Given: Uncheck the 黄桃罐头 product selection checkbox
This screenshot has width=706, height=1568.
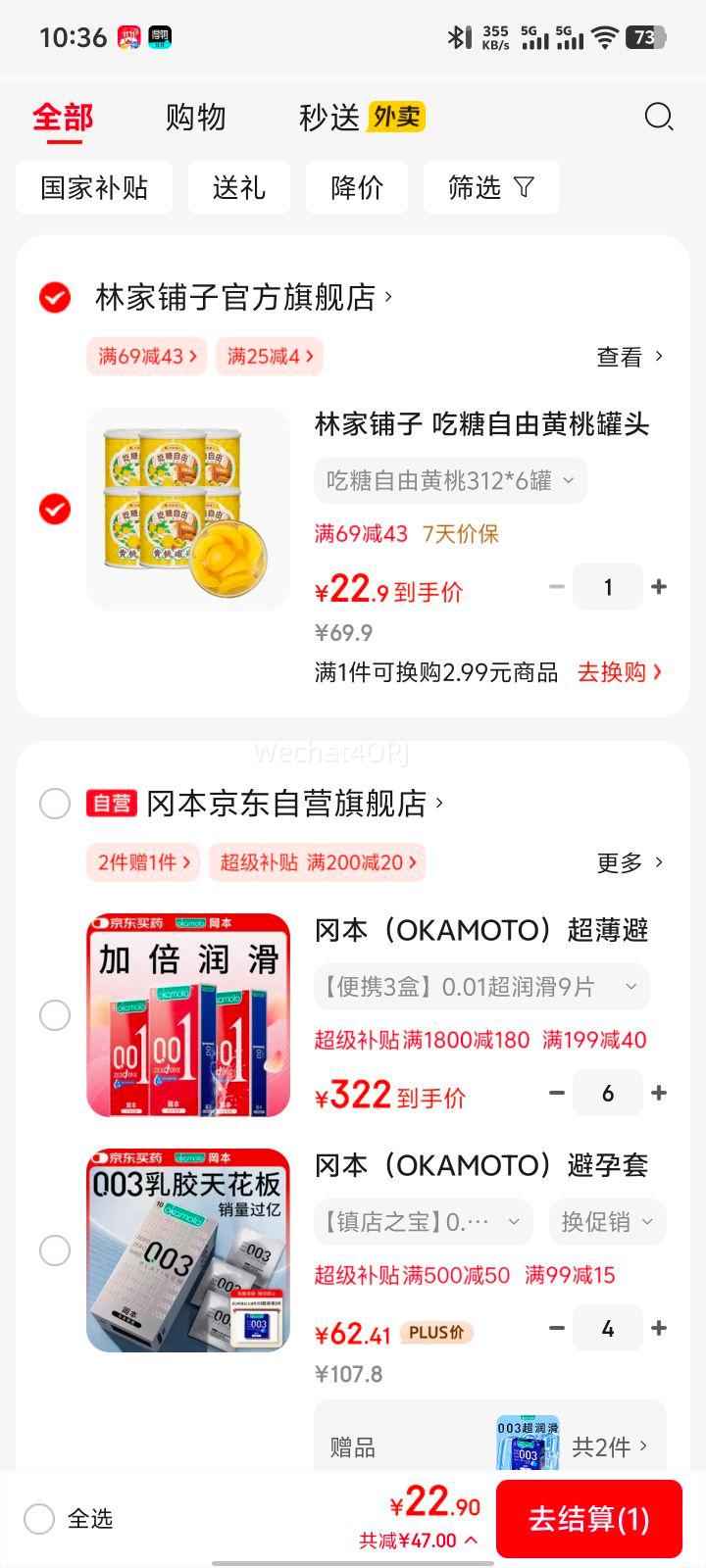Looking at the screenshot, I should pos(55,509).
